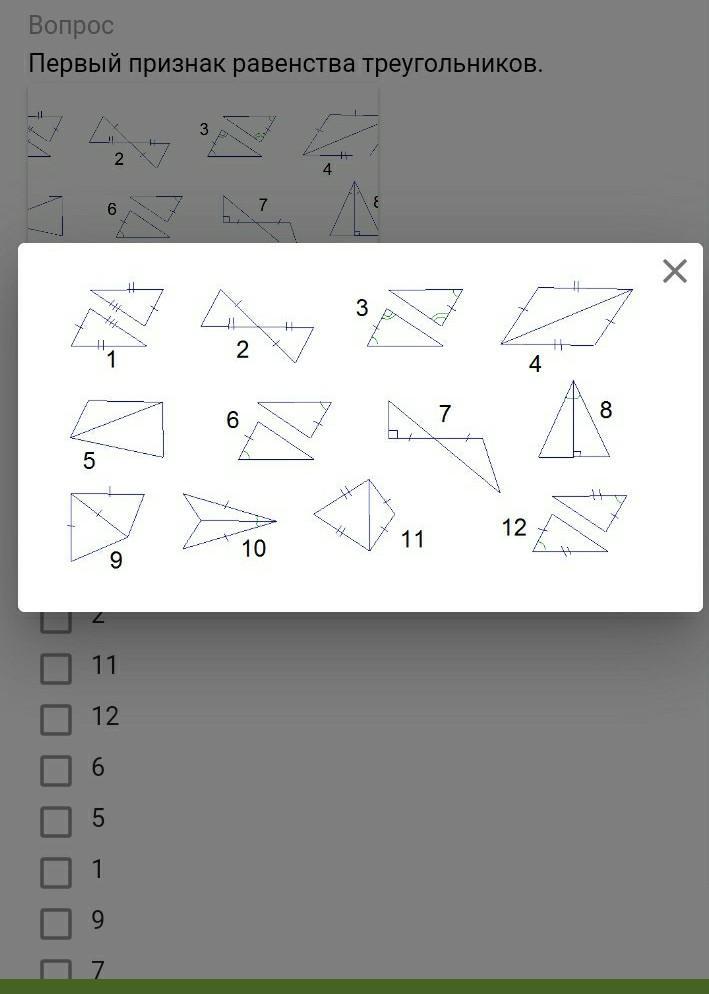Mark answer 5 checkbox
The height and width of the screenshot is (994, 709).
pos(56,820)
